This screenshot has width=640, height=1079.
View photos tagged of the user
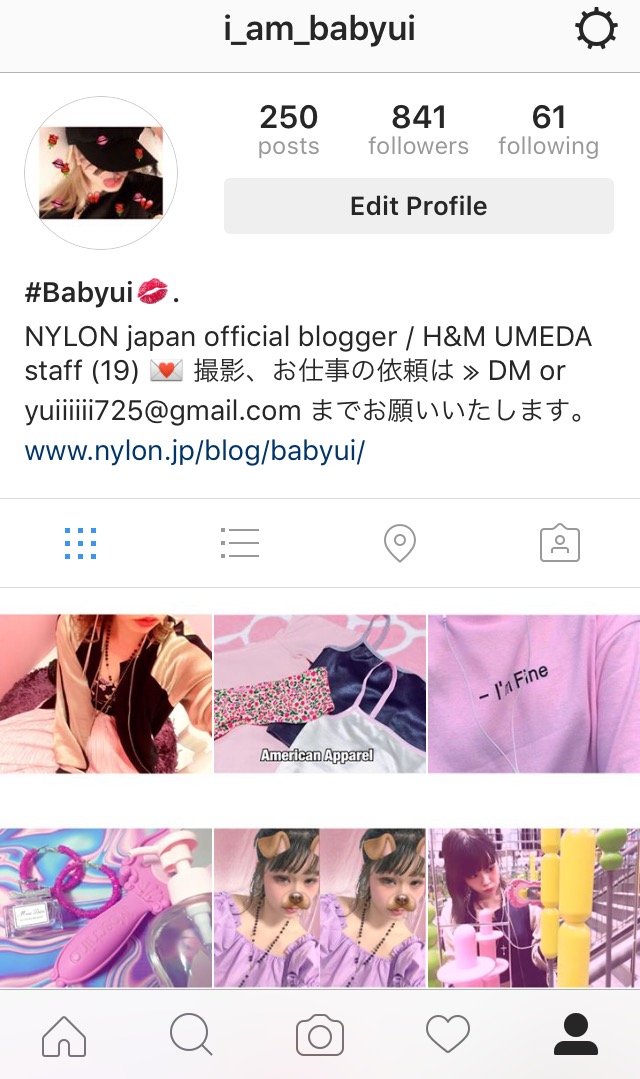(560, 543)
